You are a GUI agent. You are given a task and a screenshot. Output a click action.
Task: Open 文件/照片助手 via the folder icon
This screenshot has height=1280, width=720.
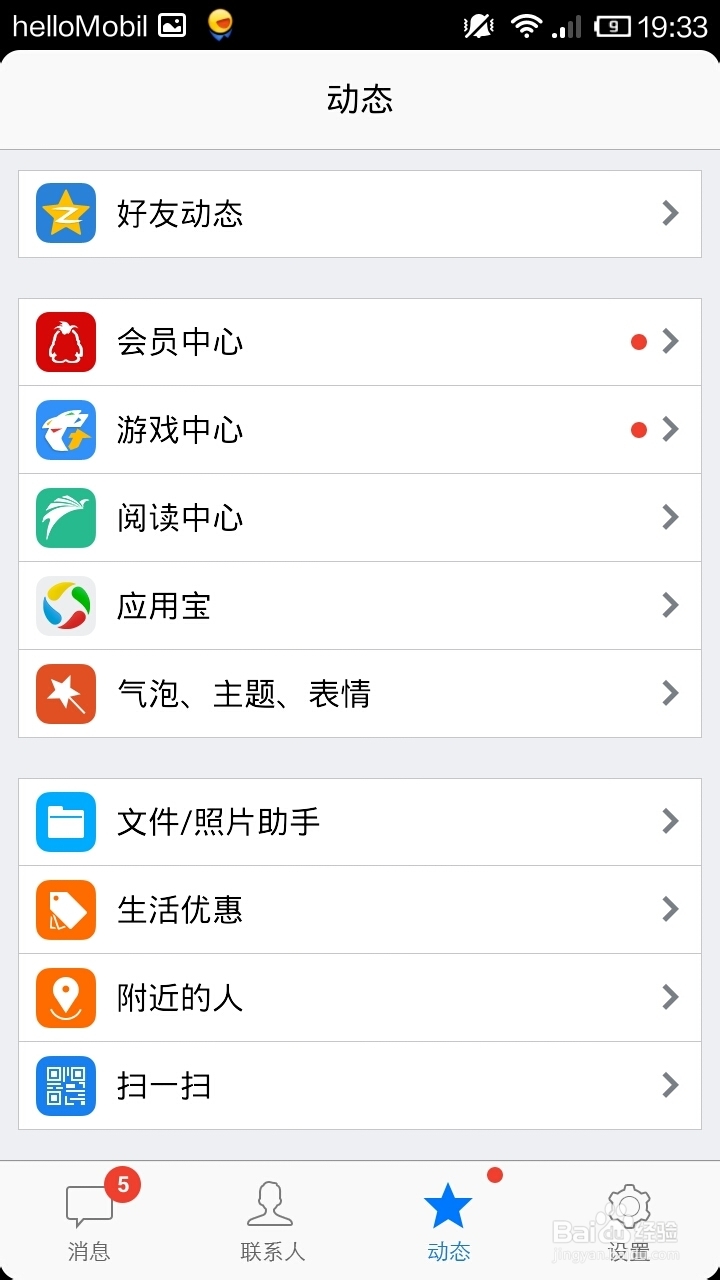pyautogui.click(x=64, y=821)
